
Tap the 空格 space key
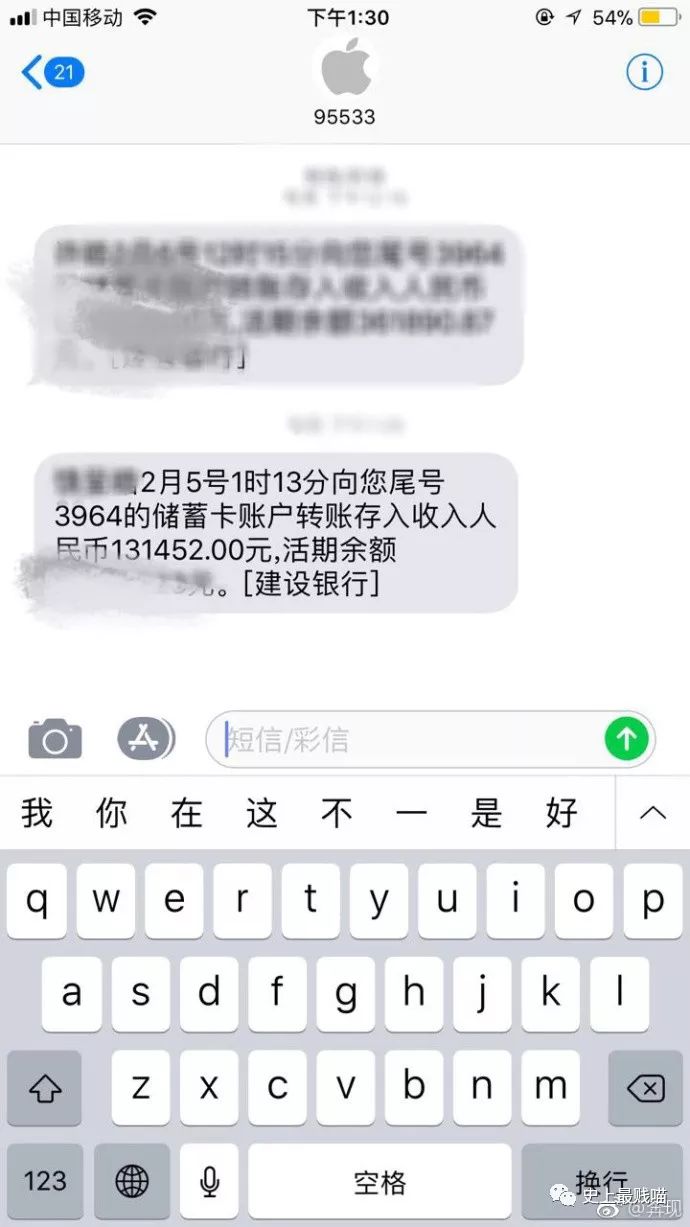[380, 1182]
